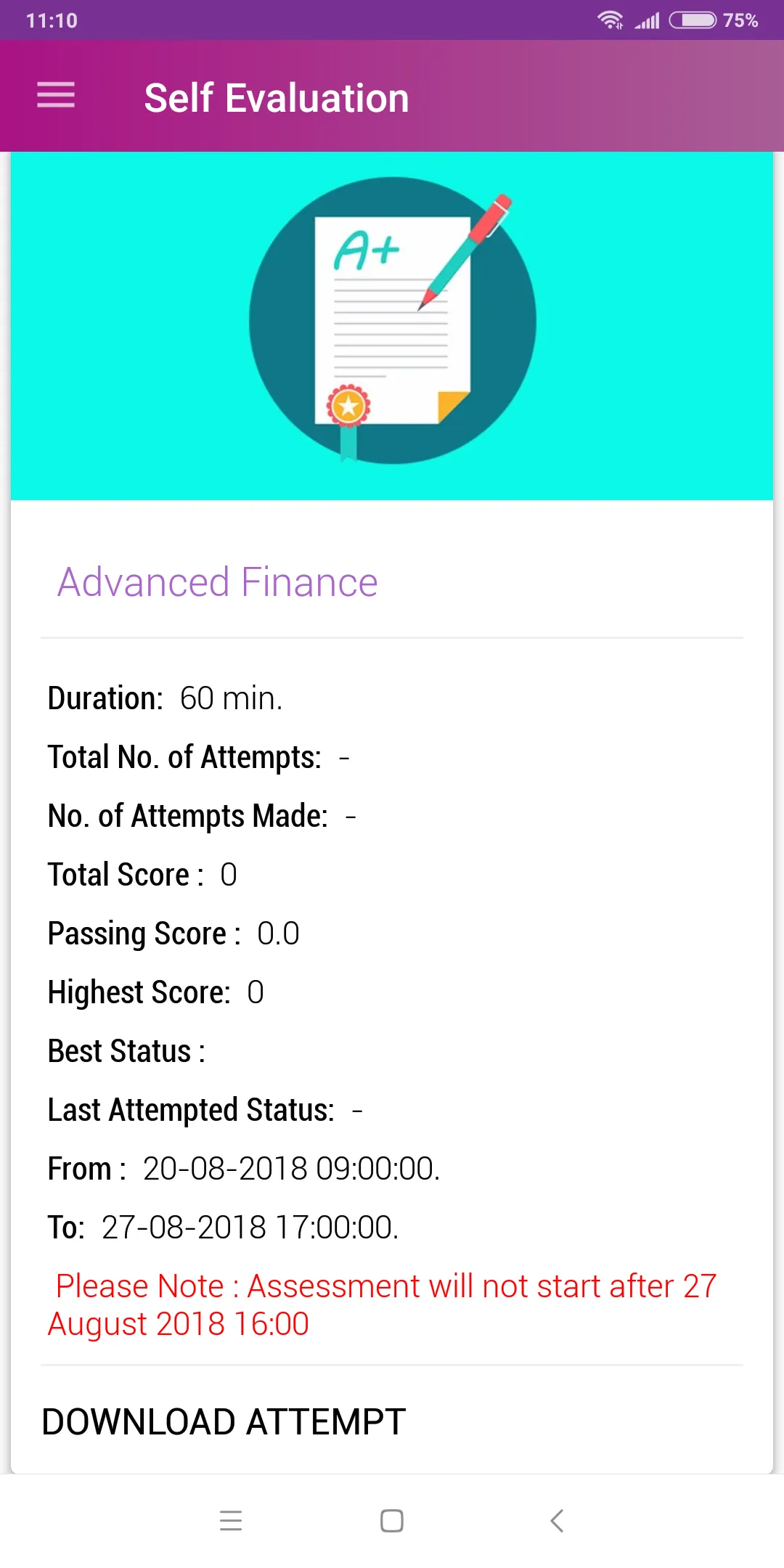
Task: Select the Advanced Finance heading
Action: pyautogui.click(x=217, y=581)
